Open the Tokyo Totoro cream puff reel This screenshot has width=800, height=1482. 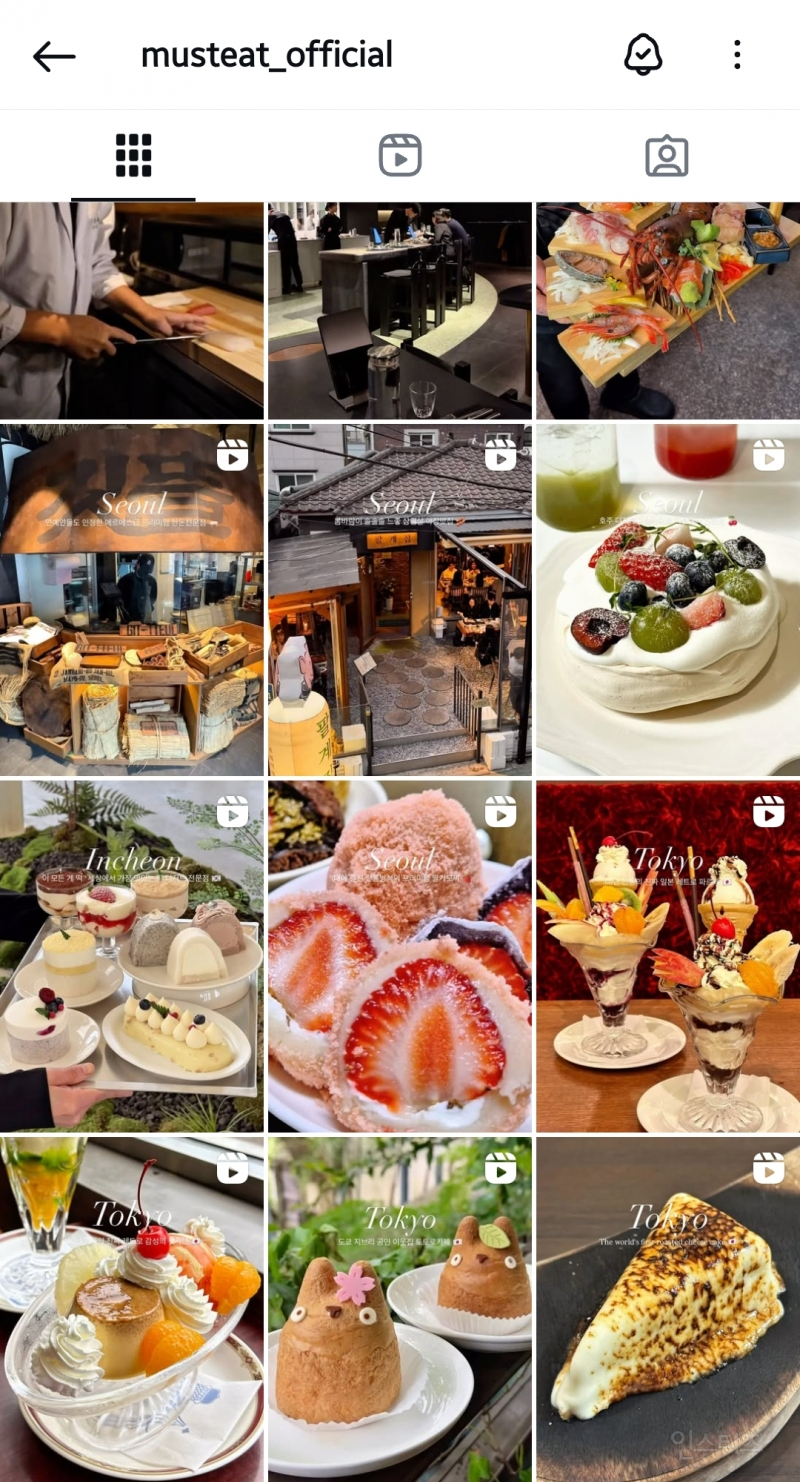tap(400, 1310)
